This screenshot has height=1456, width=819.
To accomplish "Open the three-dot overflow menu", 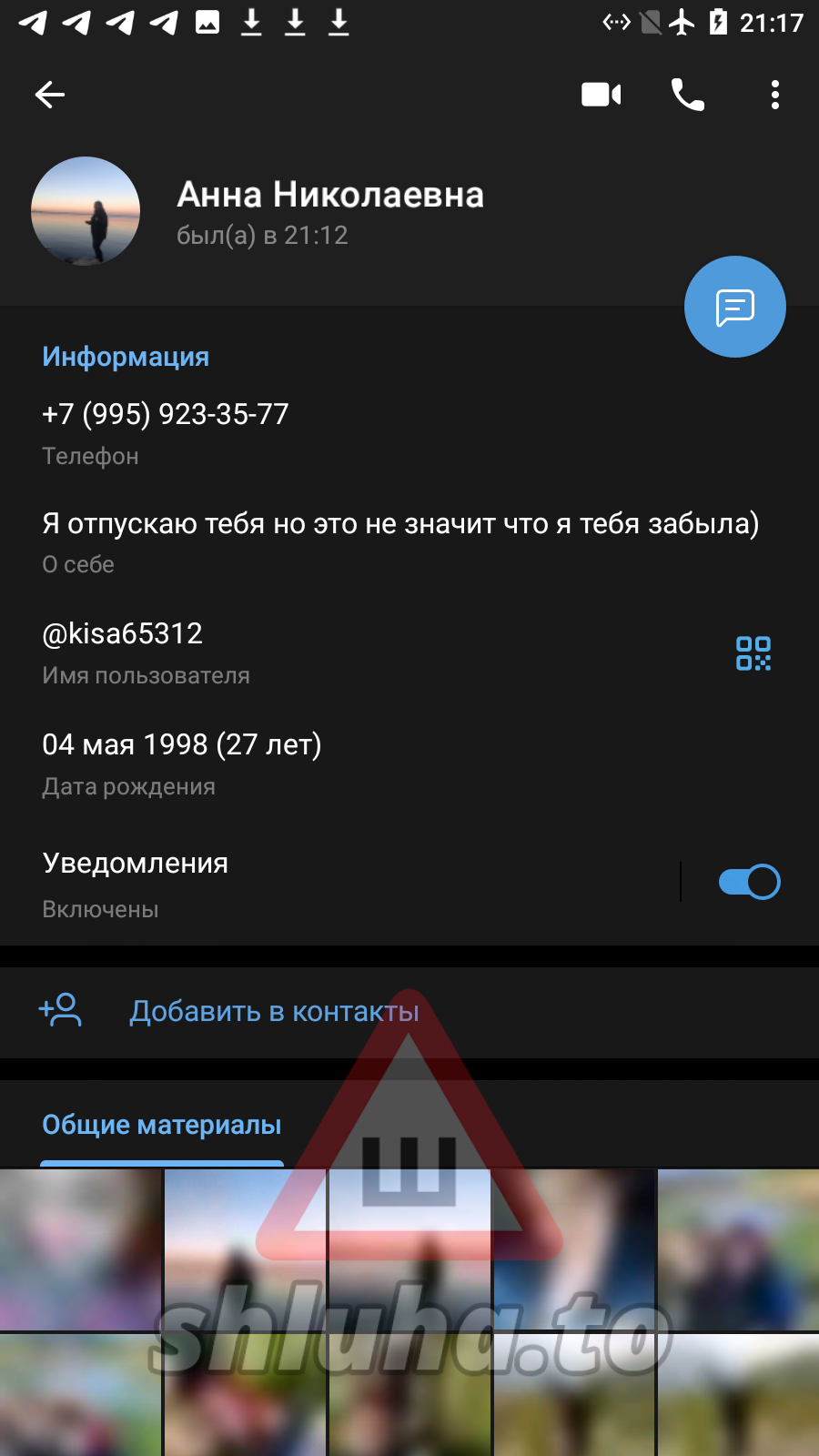I will pos(774,95).
